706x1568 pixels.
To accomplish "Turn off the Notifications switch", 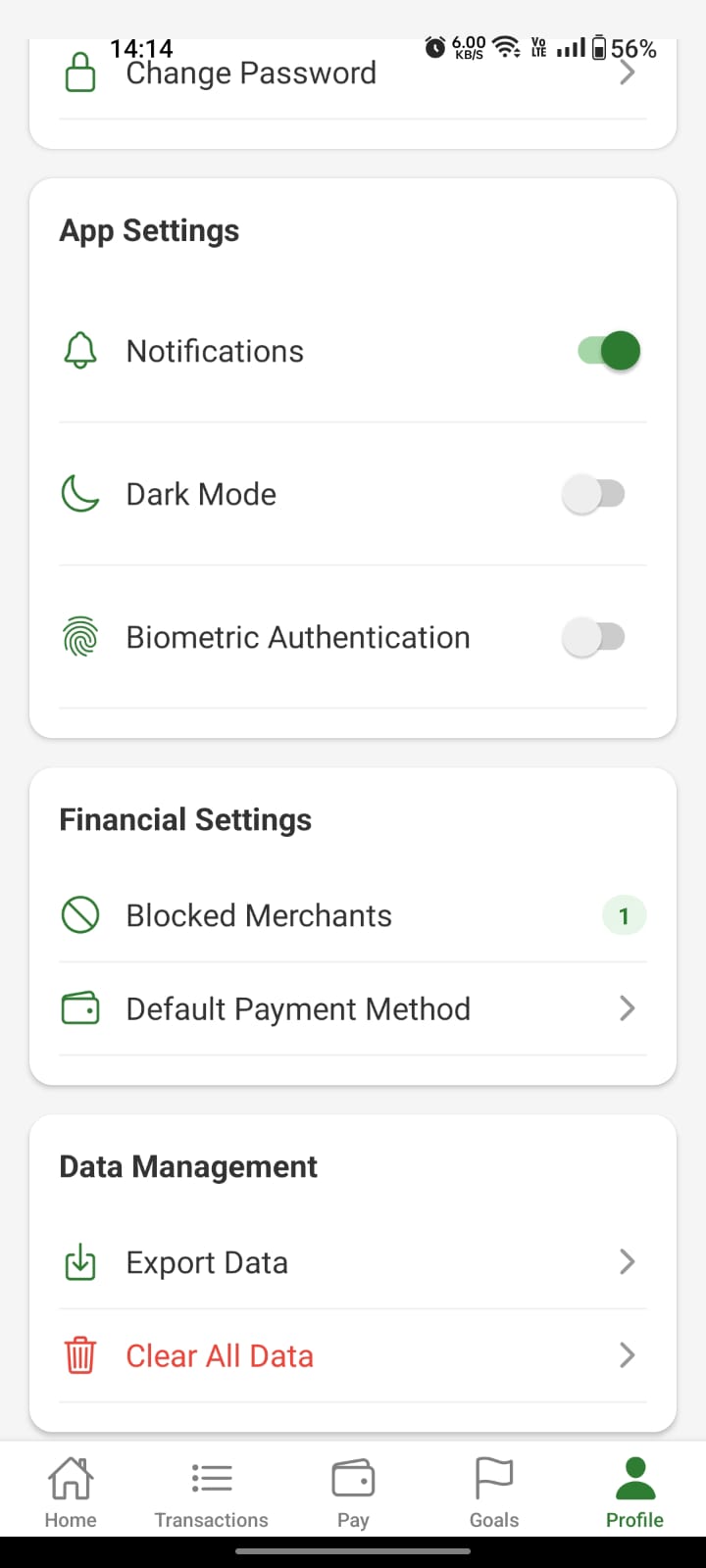I will tap(609, 351).
